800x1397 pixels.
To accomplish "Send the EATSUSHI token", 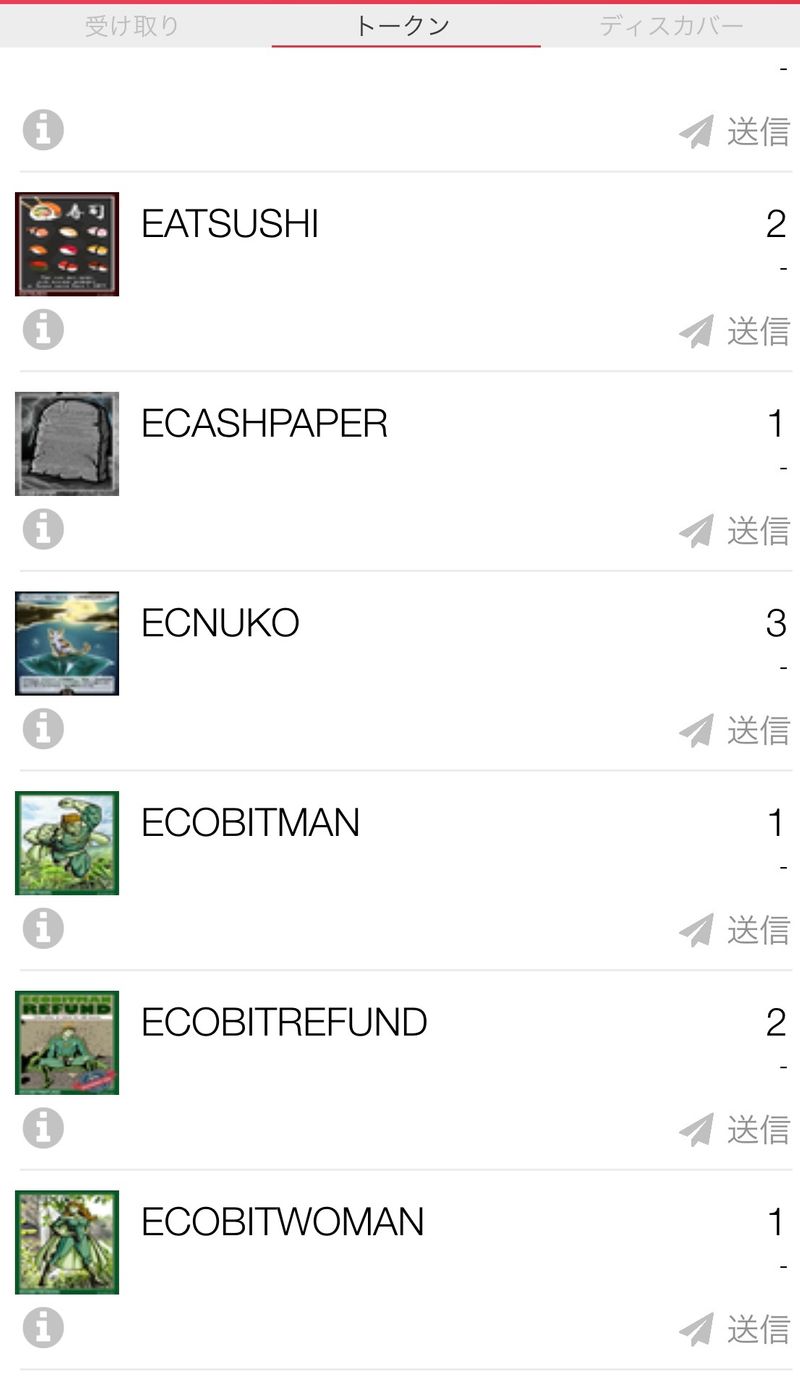I will pos(735,331).
